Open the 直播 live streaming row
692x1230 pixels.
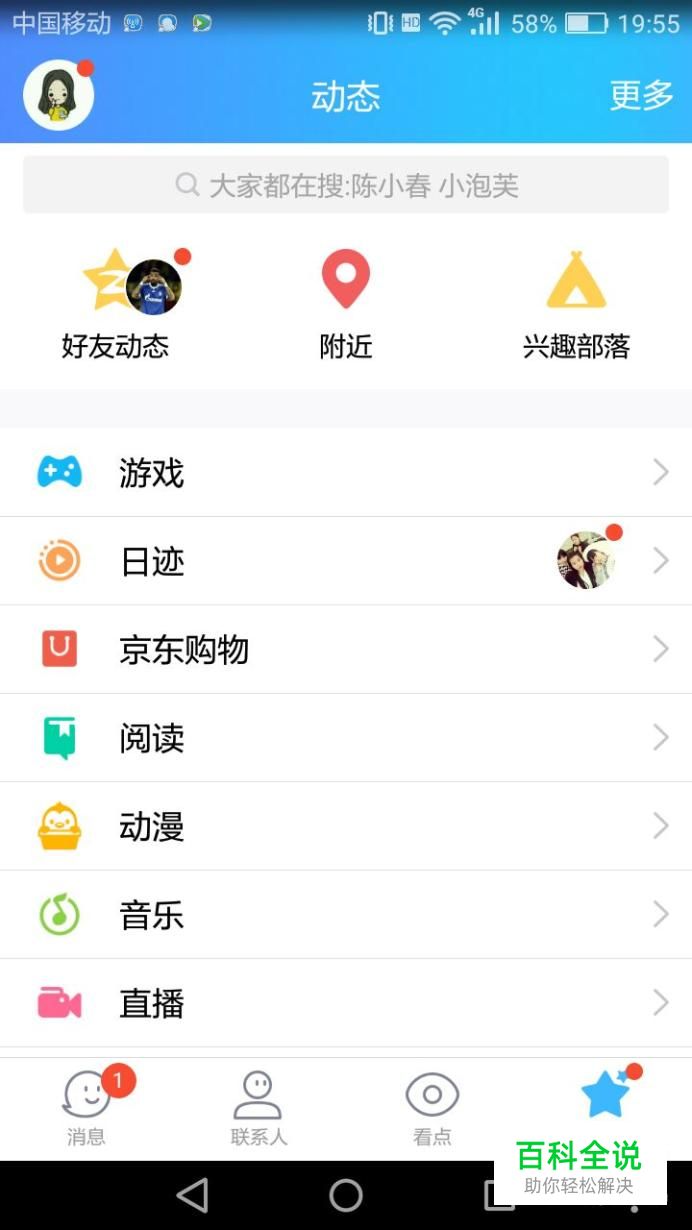point(346,1003)
